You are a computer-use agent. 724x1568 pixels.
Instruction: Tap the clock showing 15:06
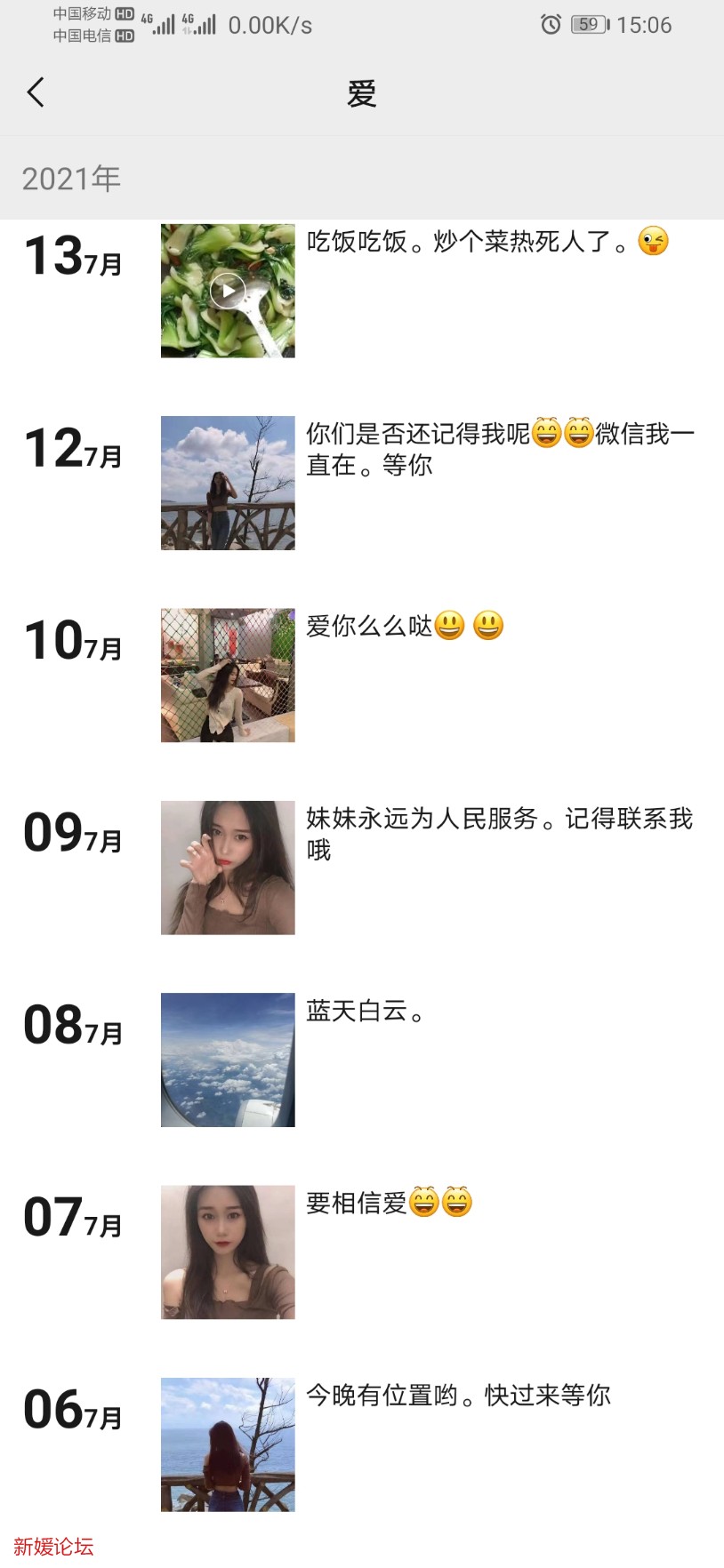pos(647,24)
